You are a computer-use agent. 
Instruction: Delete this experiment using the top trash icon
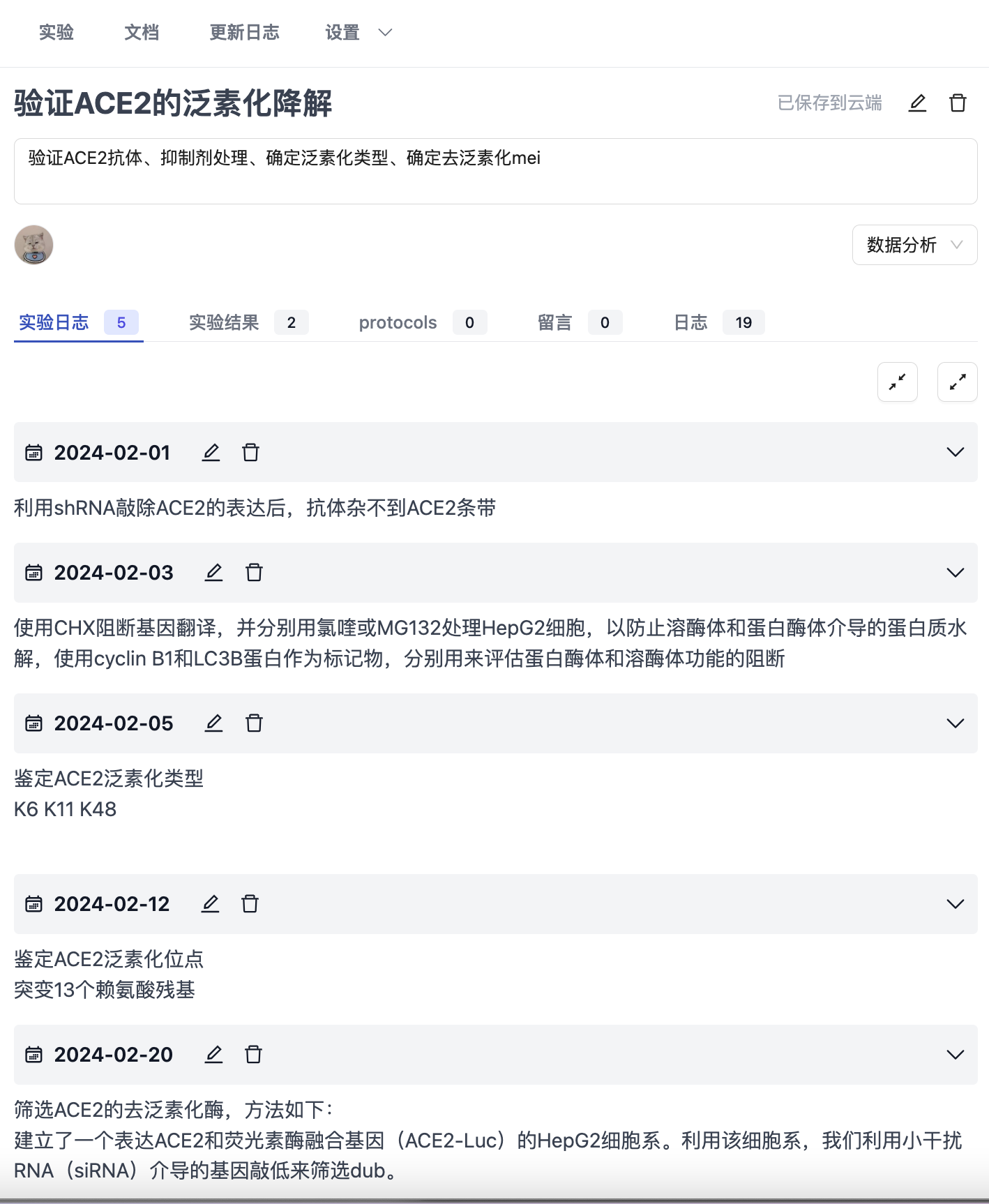958,103
